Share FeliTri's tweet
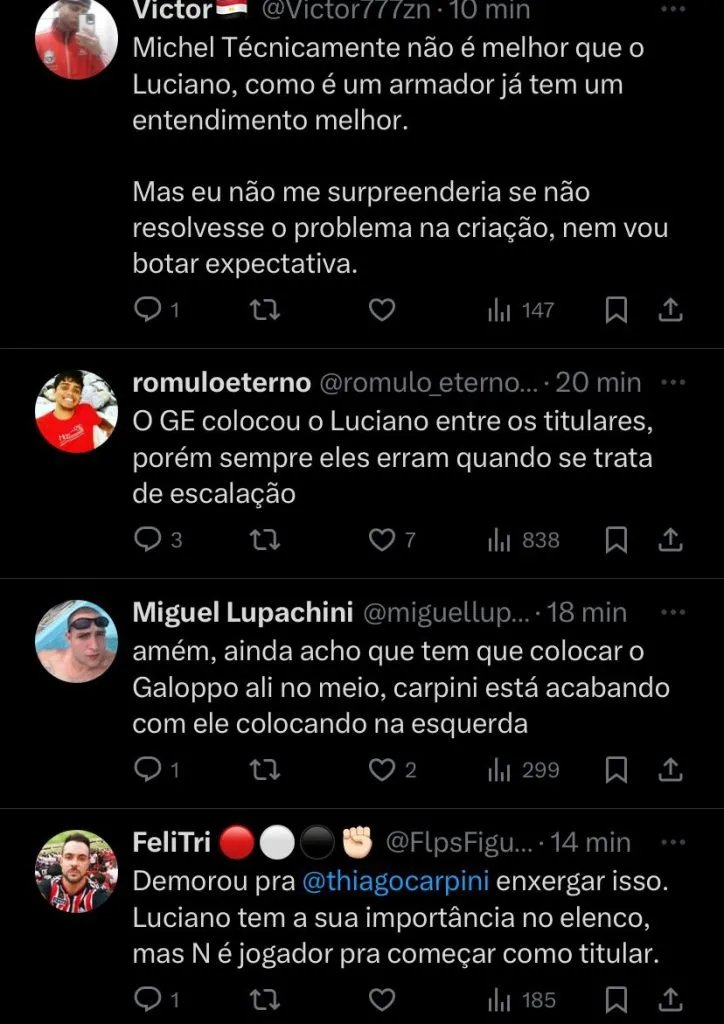 pos(670,1000)
